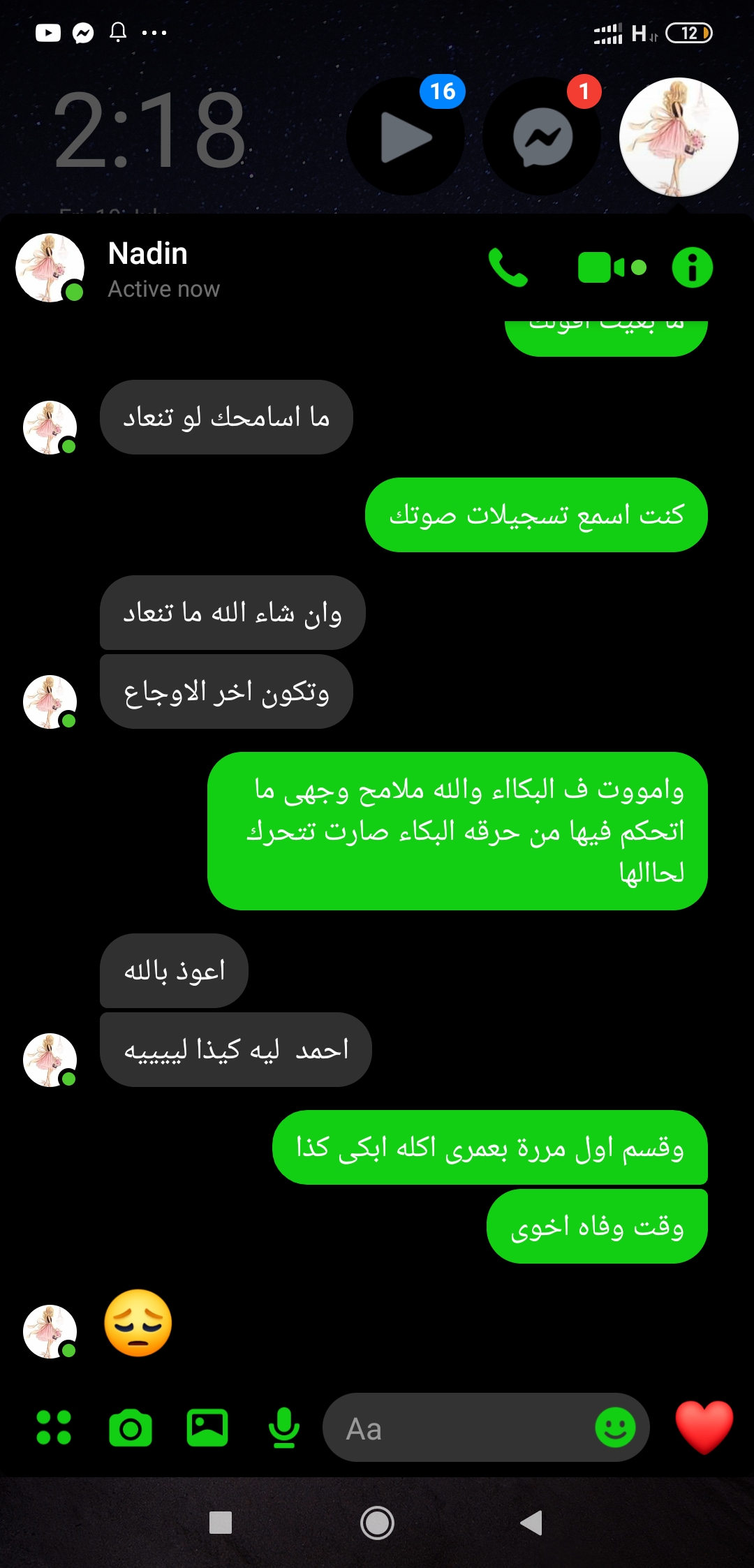754x1568 pixels.
Task: Tap Nadin's active chat head bubble
Action: [679, 136]
